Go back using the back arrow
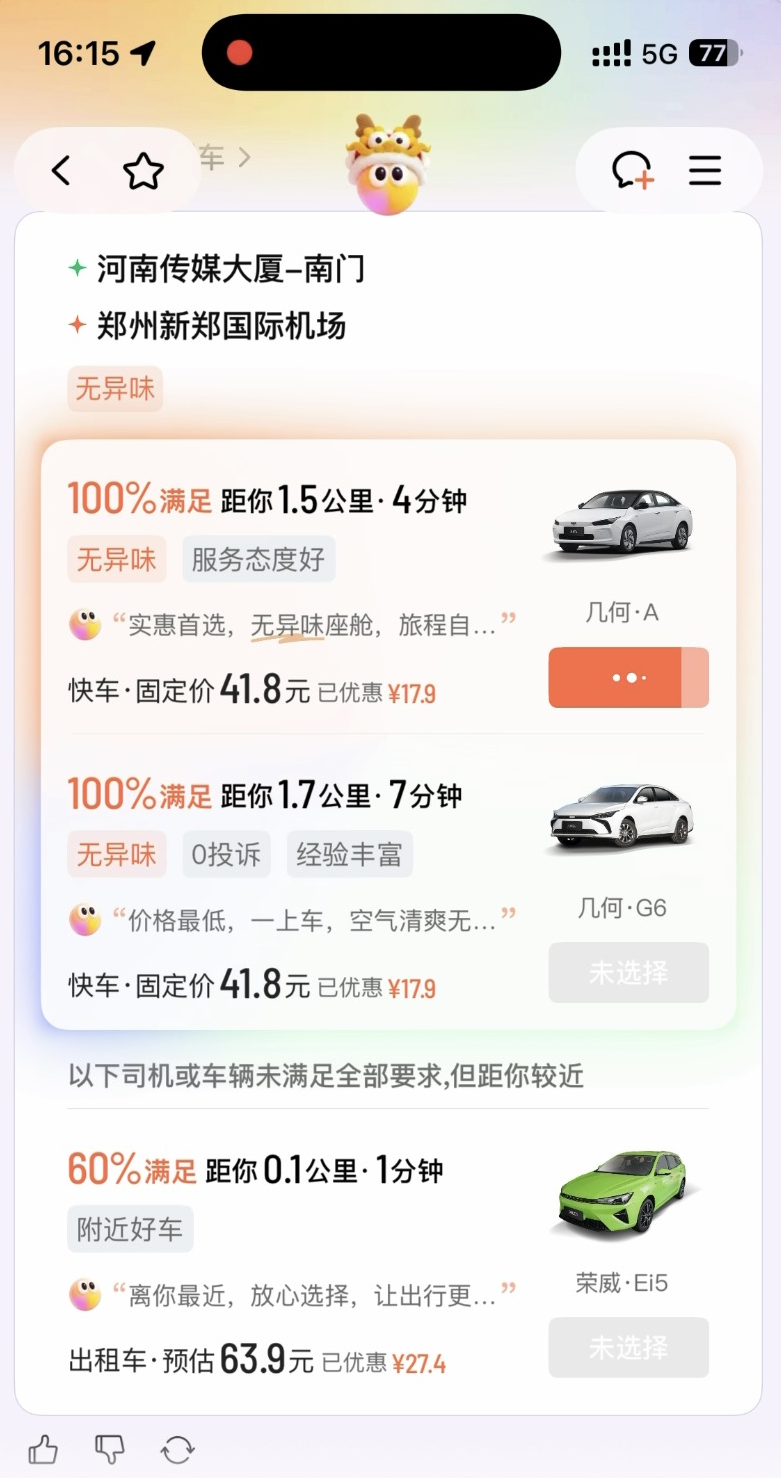This screenshot has width=782, height=1478. [62, 171]
